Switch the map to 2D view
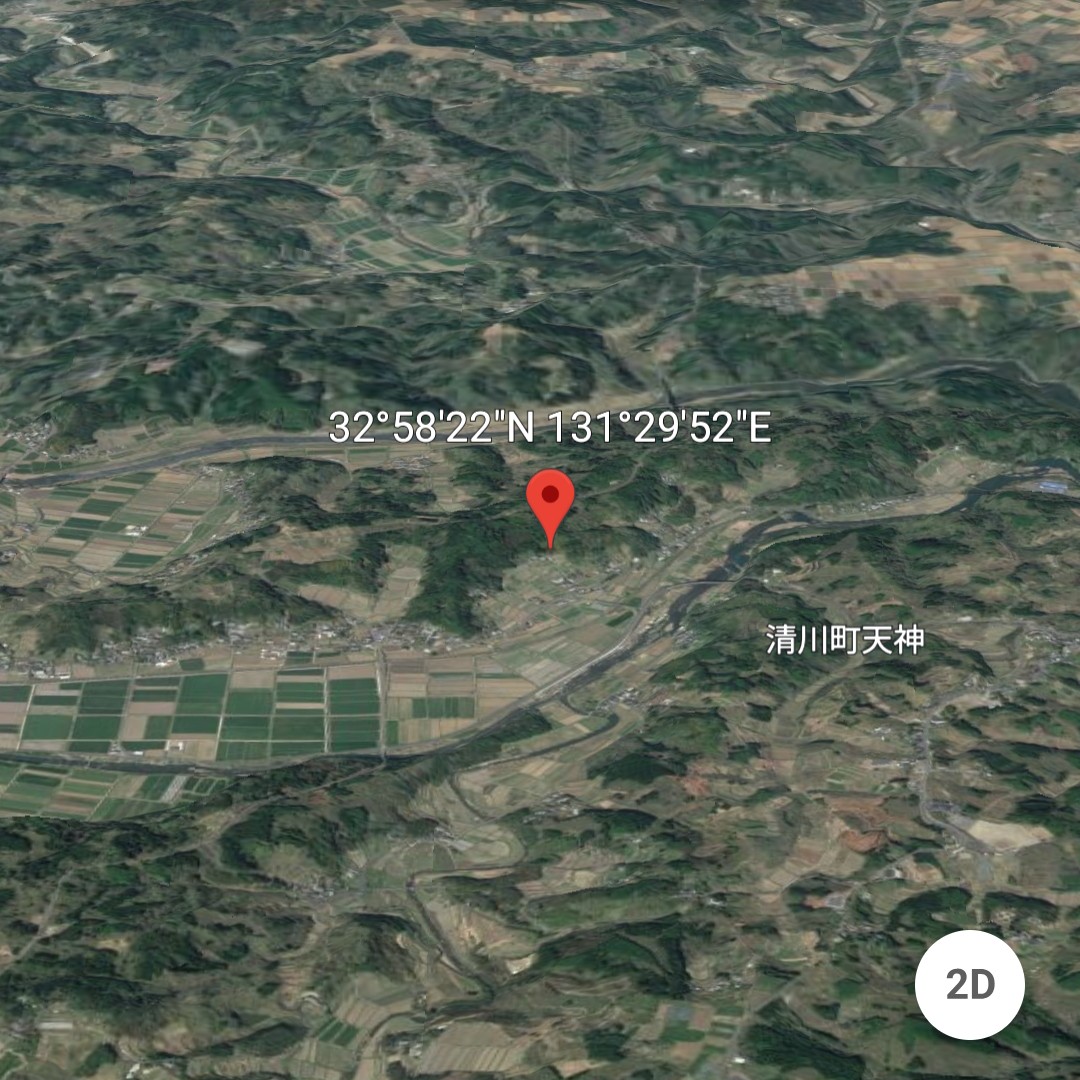This screenshot has width=1080, height=1080. (969, 985)
